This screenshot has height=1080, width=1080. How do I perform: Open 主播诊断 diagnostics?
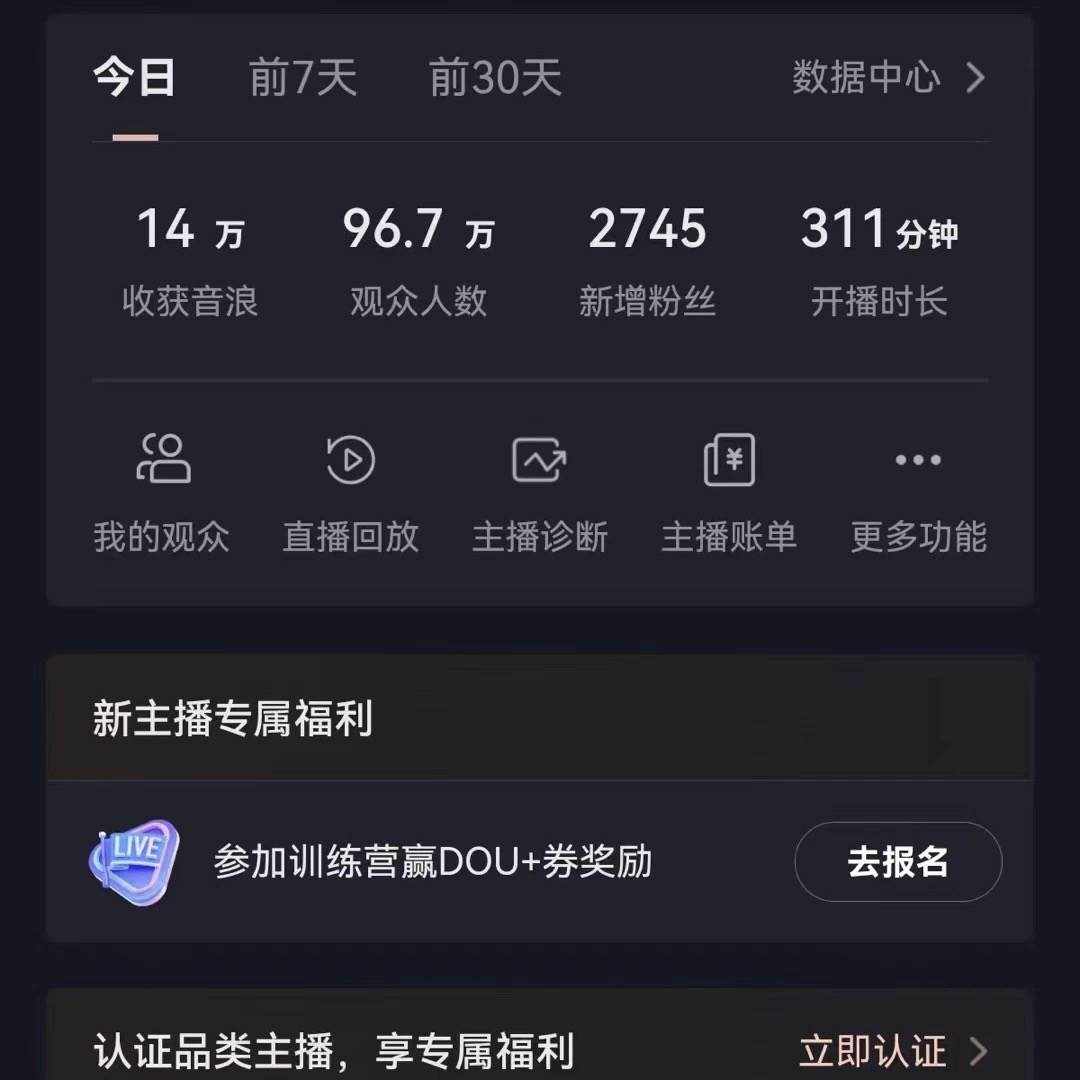coord(539,492)
